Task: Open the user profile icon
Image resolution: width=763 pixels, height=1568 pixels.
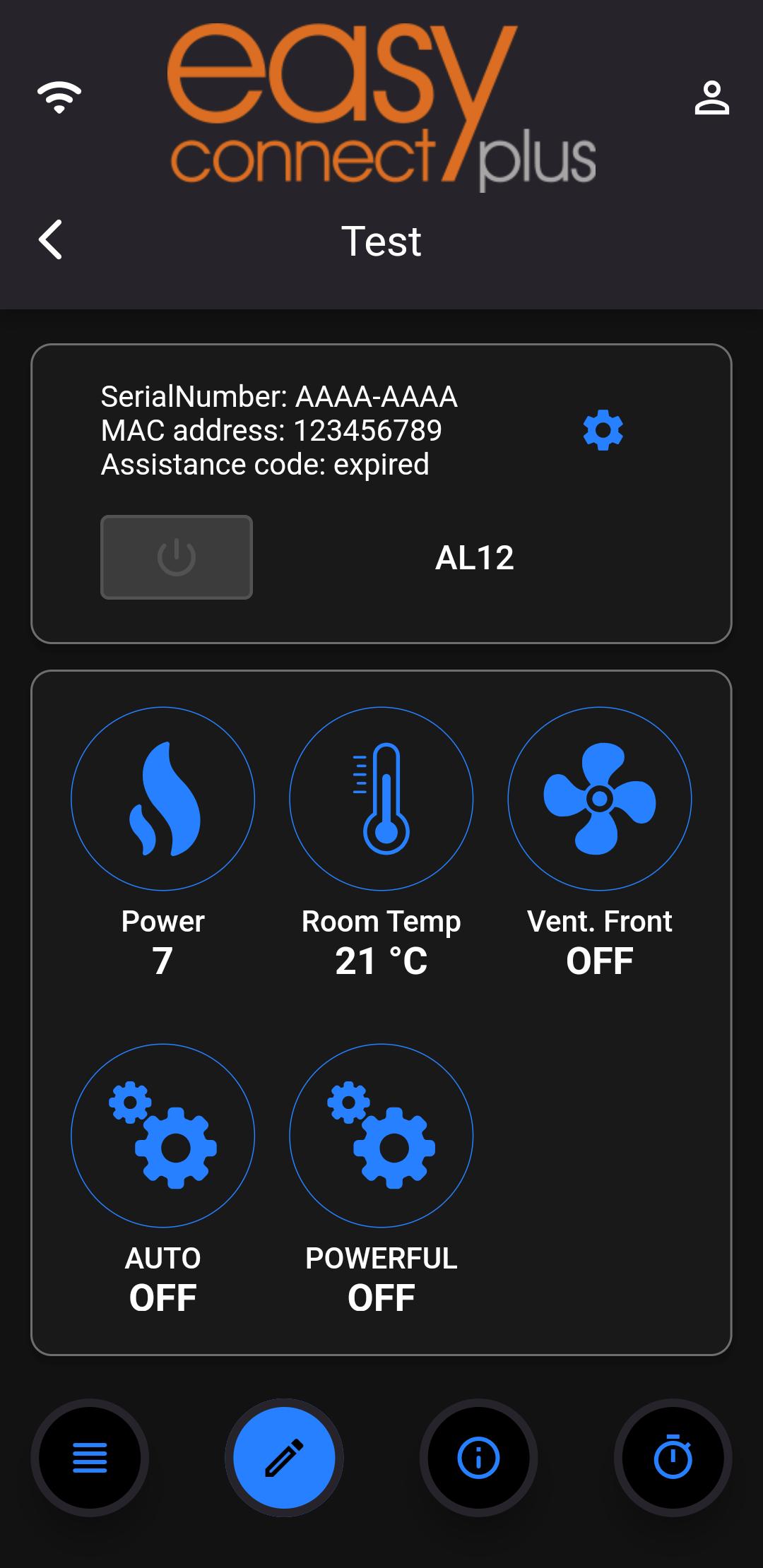Action: click(x=711, y=97)
